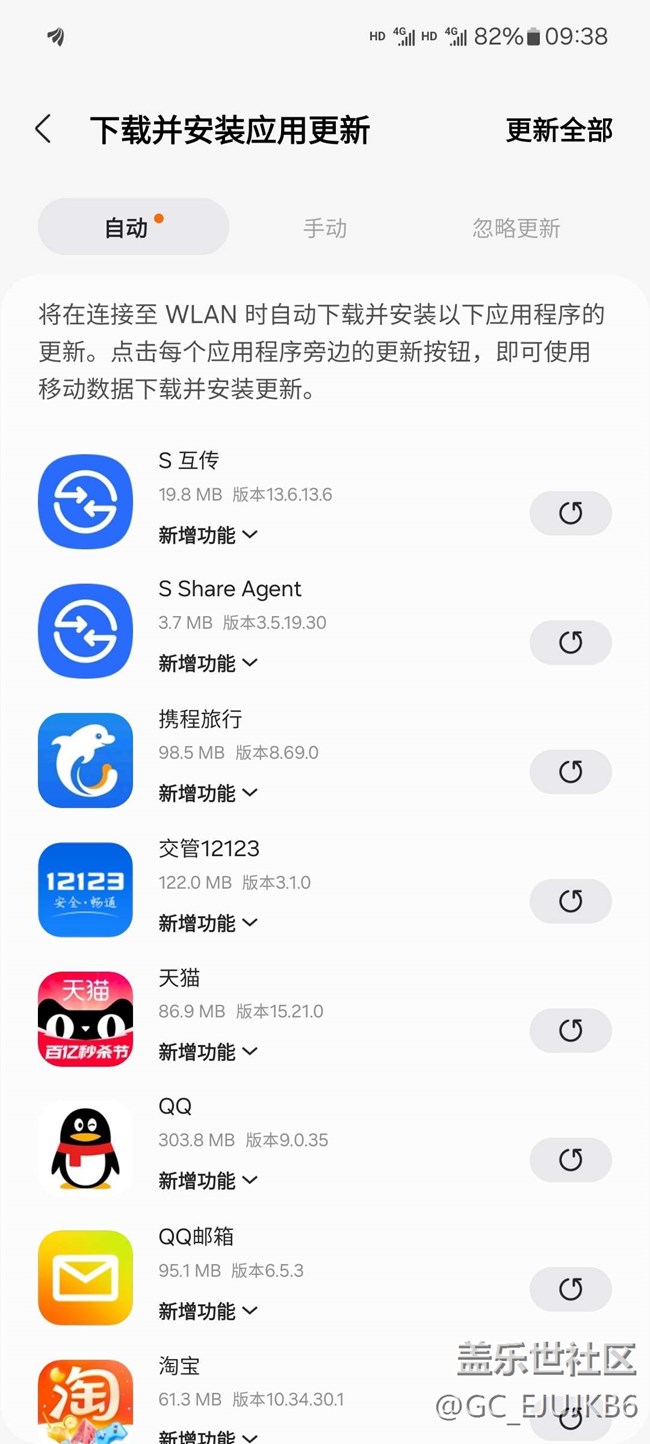Screen dimensions: 650x1444
Task: Tap 更新全部 to update all apps
Action: click(x=558, y=130)
